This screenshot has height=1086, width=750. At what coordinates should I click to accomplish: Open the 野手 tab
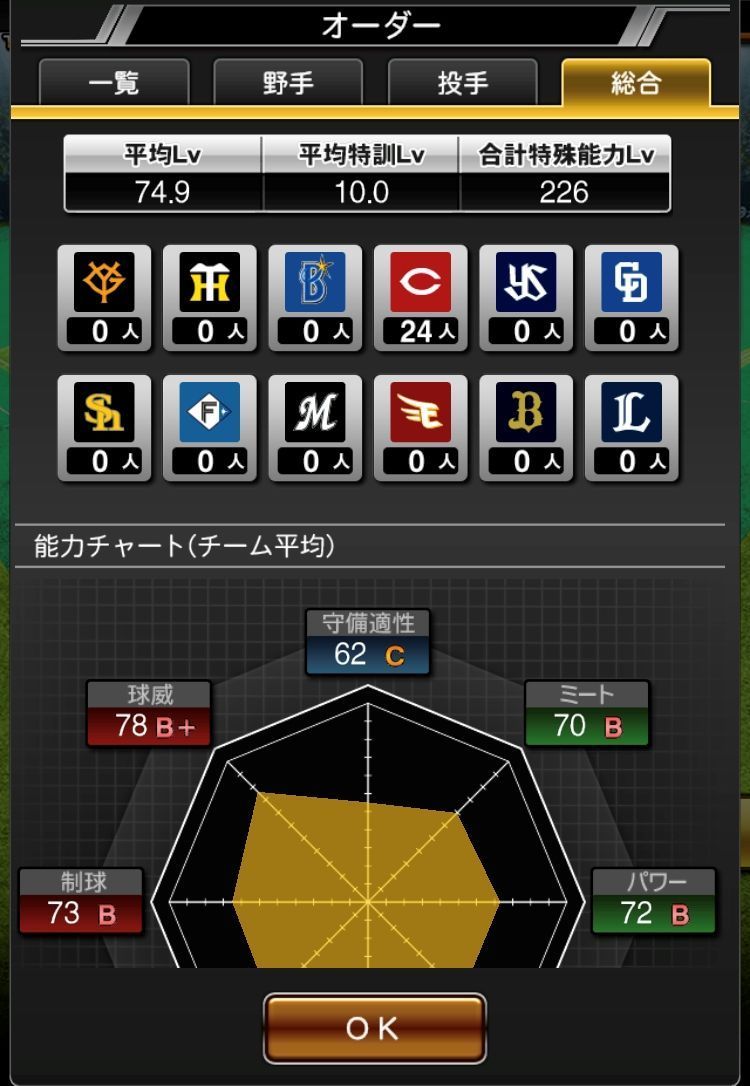tap(288, 83)
